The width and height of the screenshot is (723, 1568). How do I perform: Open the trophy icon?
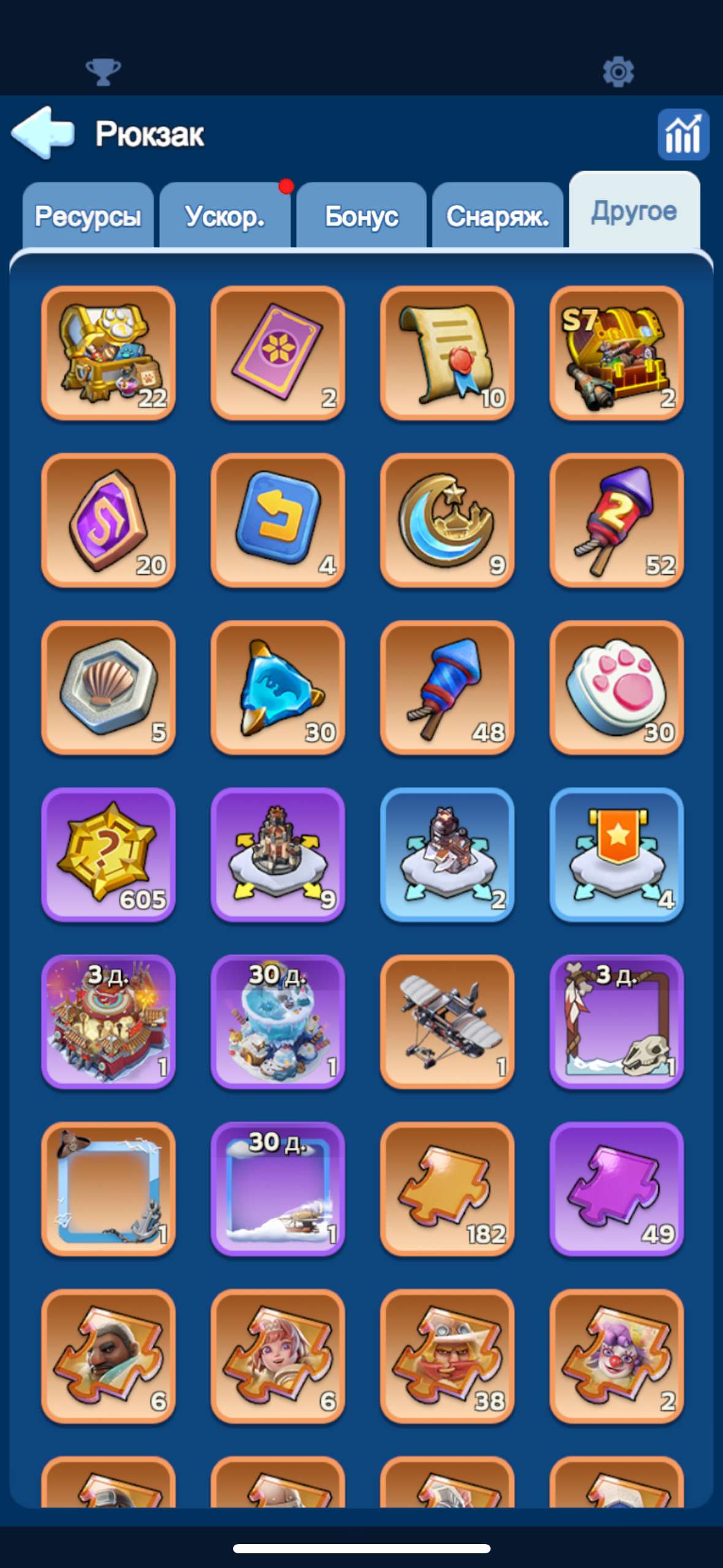coord(103,72)
